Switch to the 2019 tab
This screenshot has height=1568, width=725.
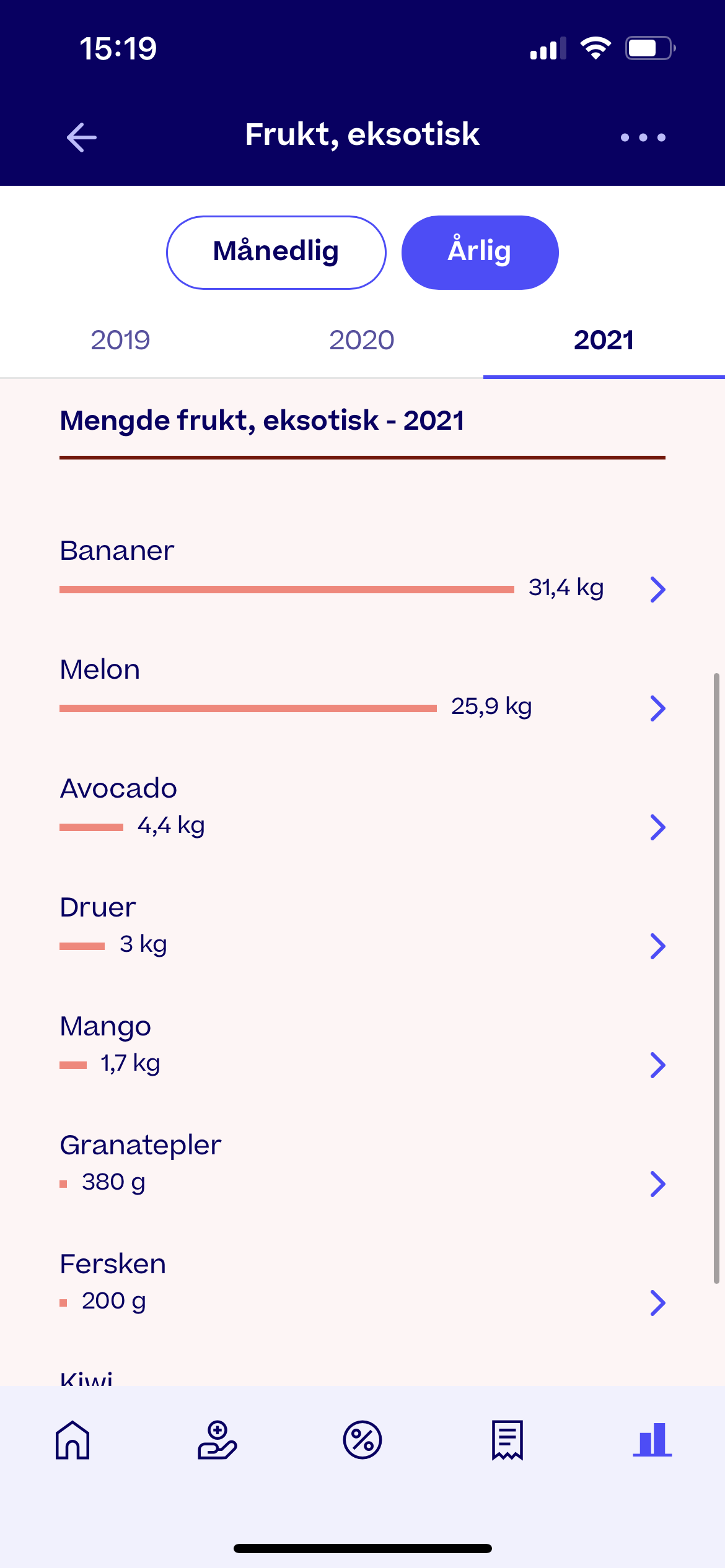120,341
